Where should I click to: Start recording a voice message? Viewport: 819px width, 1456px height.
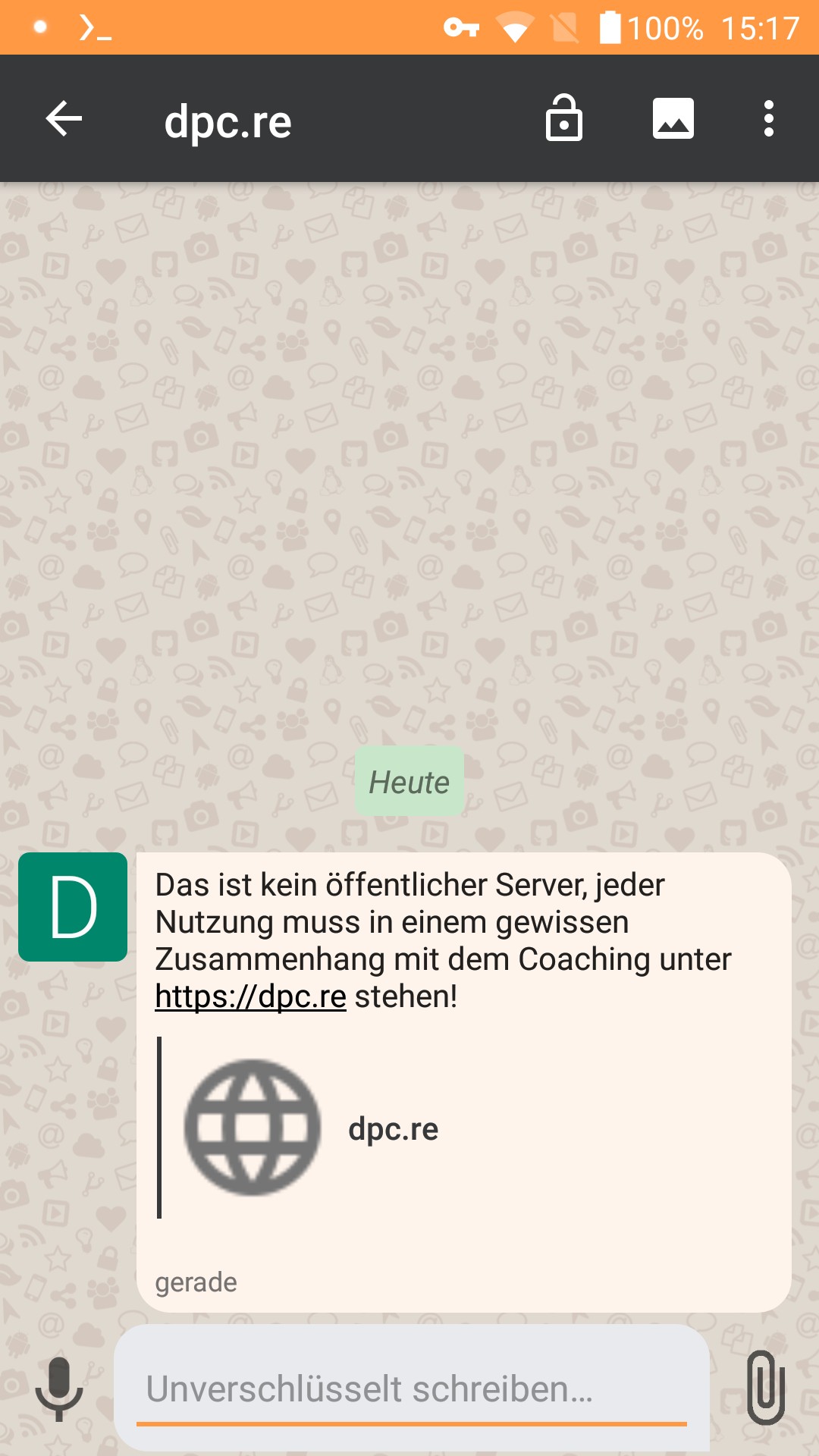(59, 1389)
